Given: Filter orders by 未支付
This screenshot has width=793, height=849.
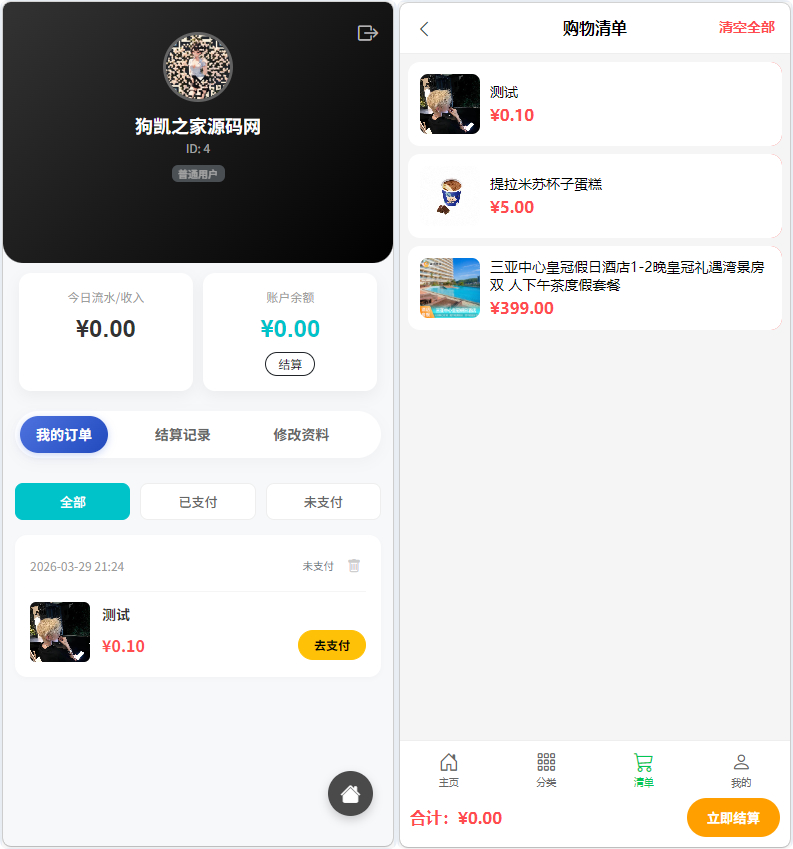Looking at the screenshot, I should point(323,501).
